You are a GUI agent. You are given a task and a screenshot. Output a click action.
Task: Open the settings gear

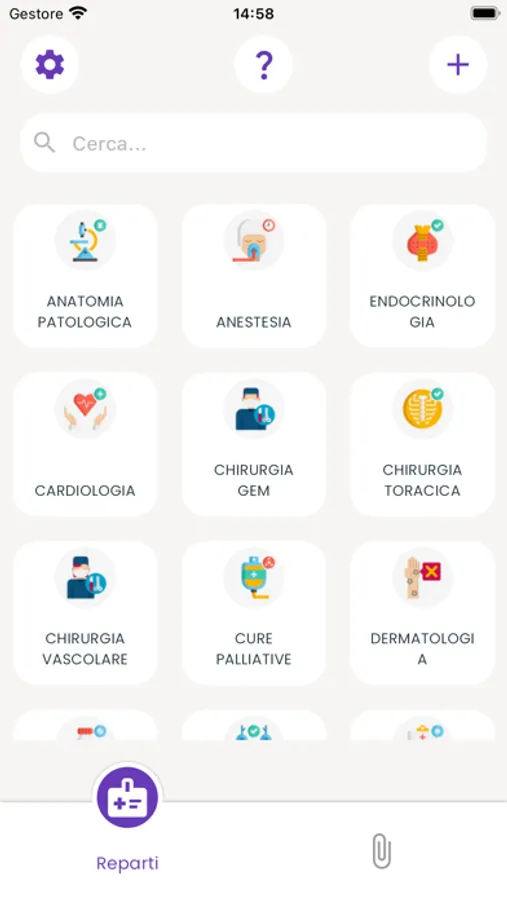[49, 64]
